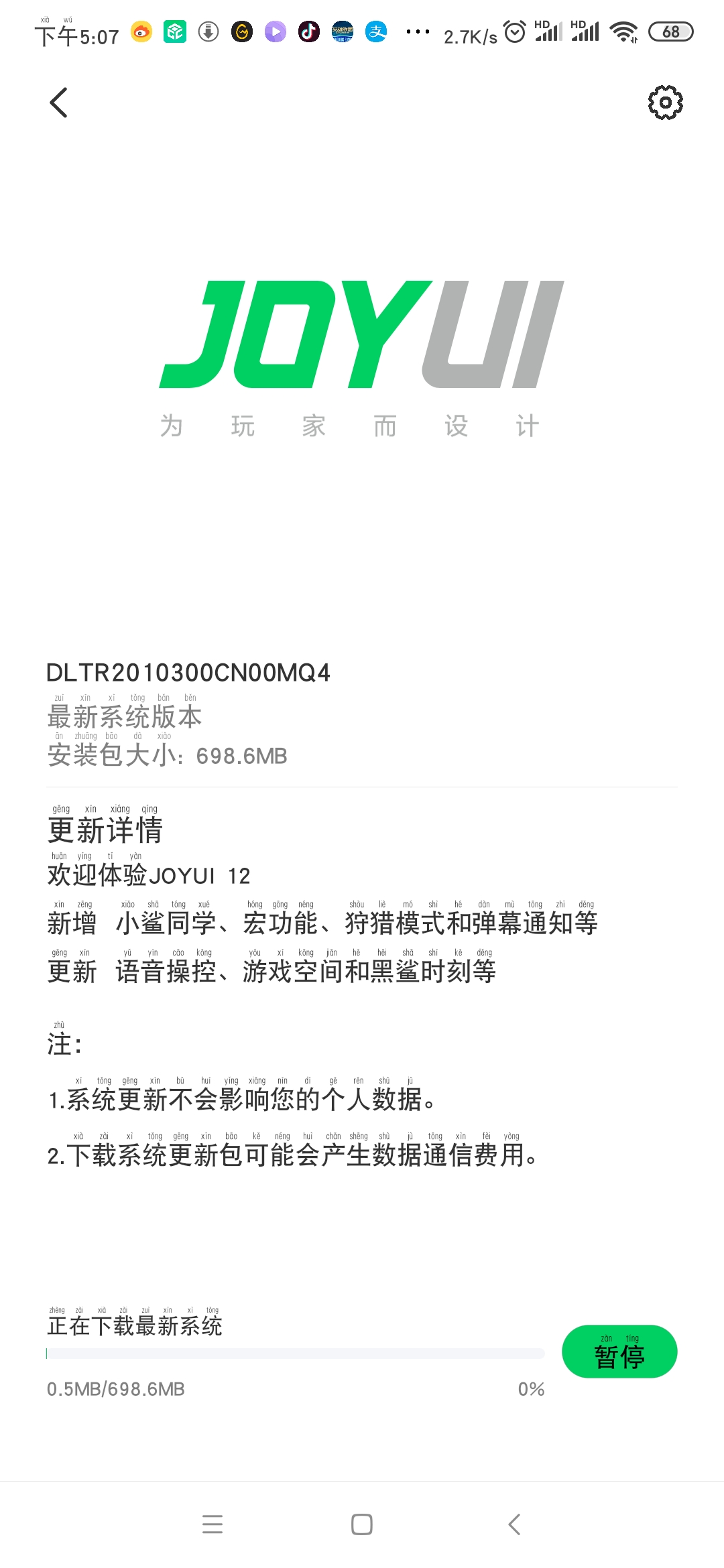Tap the system back button
The height and width of the screenshot is (1568, 724).
(514, 1524)
